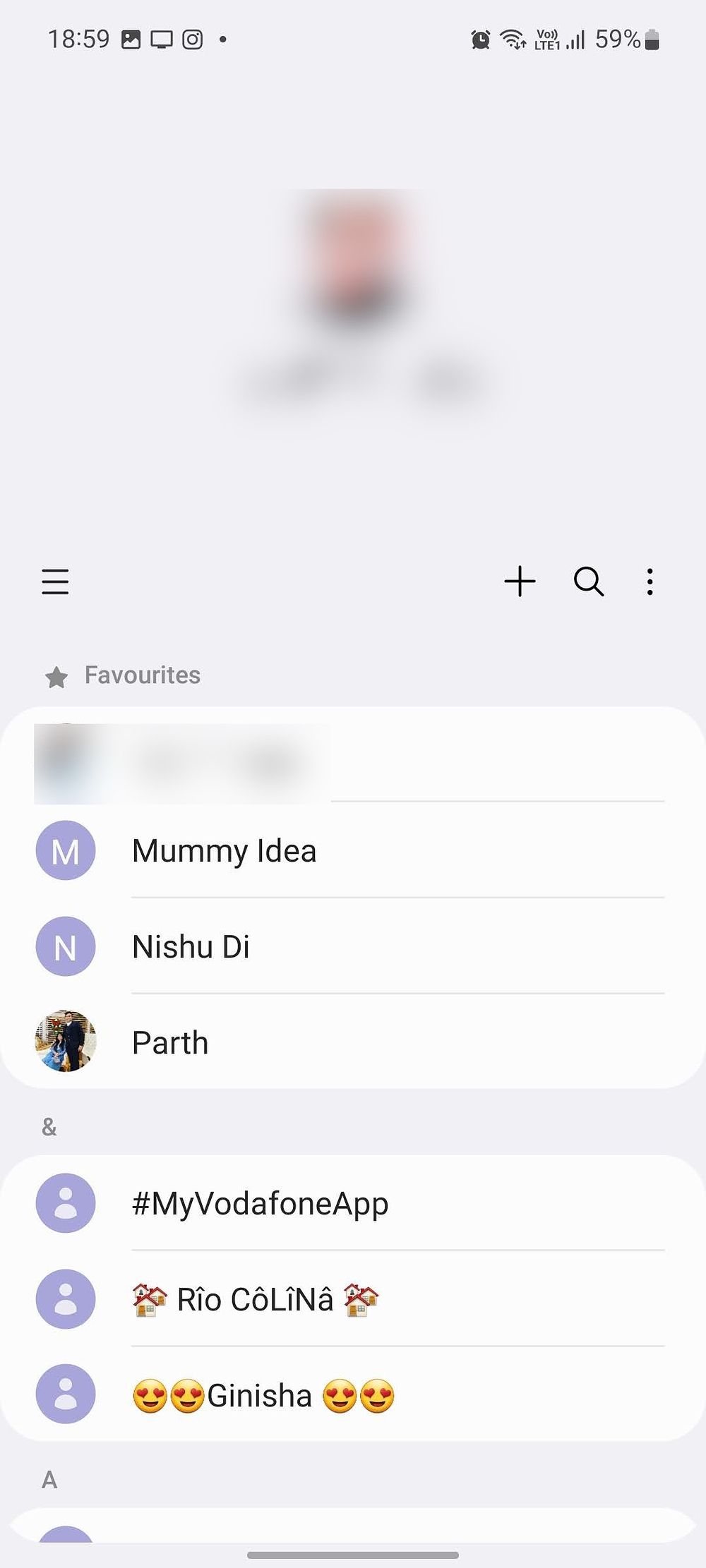706x1568 pixels.
Task: Open #MyVodafoneApp contact
Action: [x=260, y=1203]
